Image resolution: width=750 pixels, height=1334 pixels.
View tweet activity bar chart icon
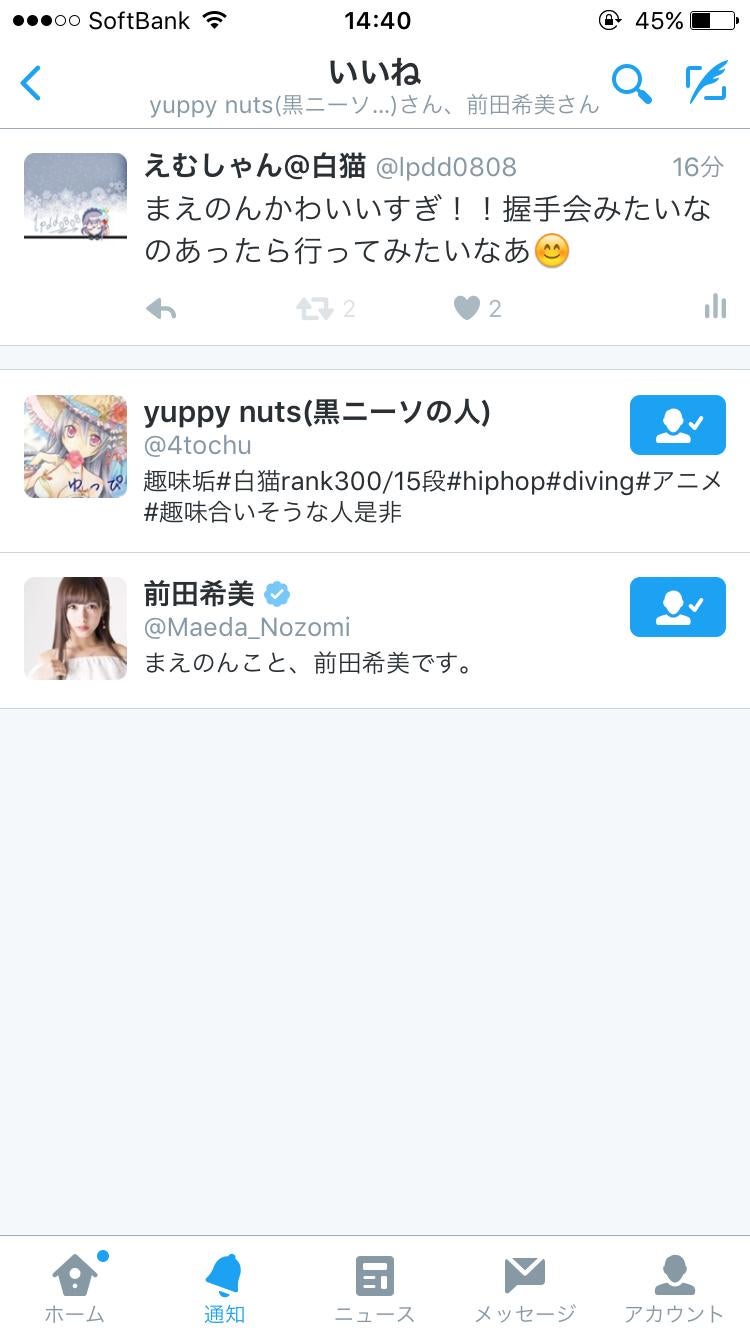pyautogui.click(x=715, y=307)
